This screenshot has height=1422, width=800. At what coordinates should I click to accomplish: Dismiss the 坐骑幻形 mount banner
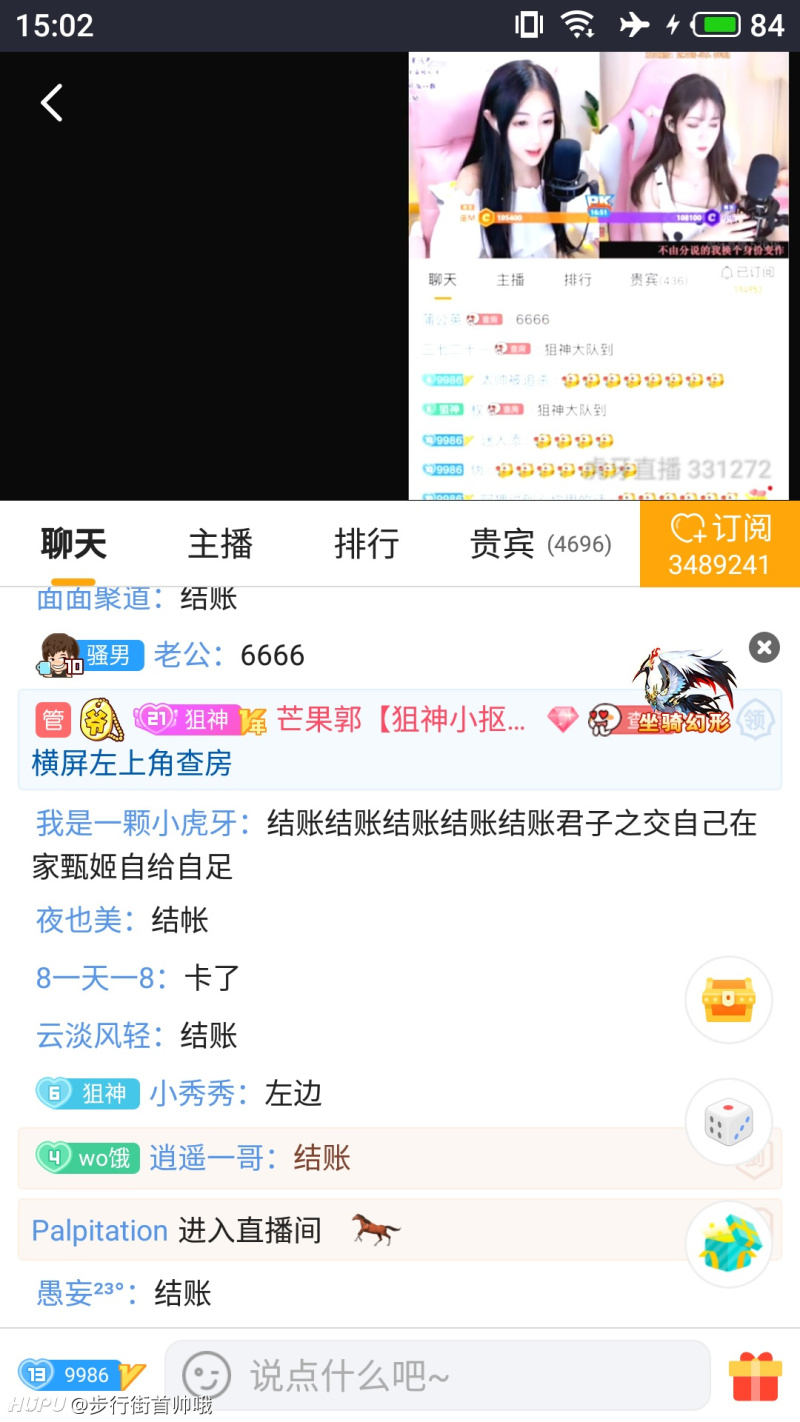pos(764,647)
